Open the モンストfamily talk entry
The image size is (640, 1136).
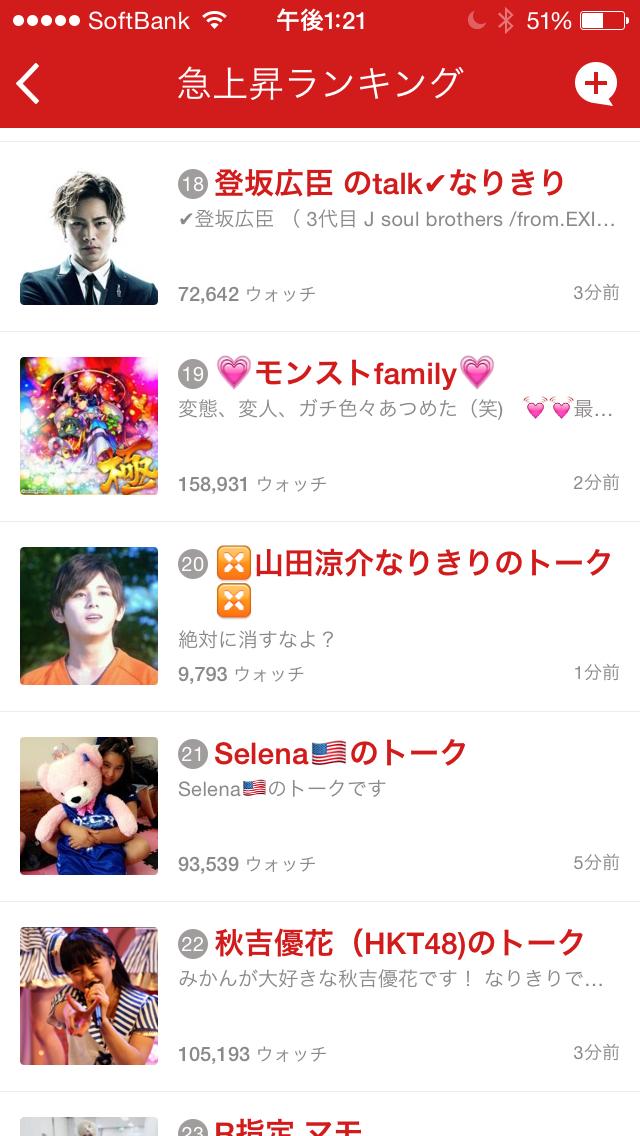(355, 374)
